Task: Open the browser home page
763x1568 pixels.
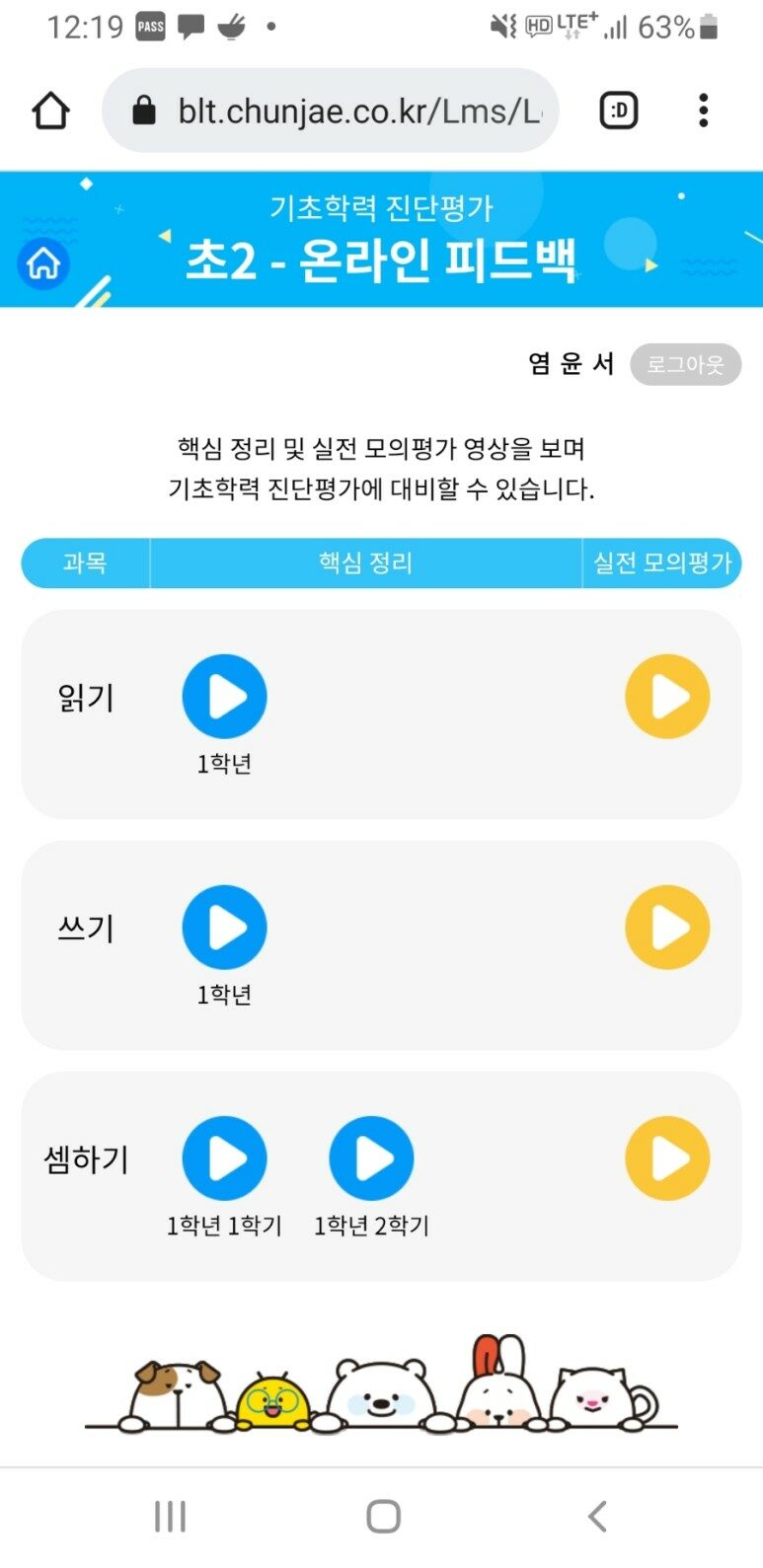Action: click(x=51, y=111)
